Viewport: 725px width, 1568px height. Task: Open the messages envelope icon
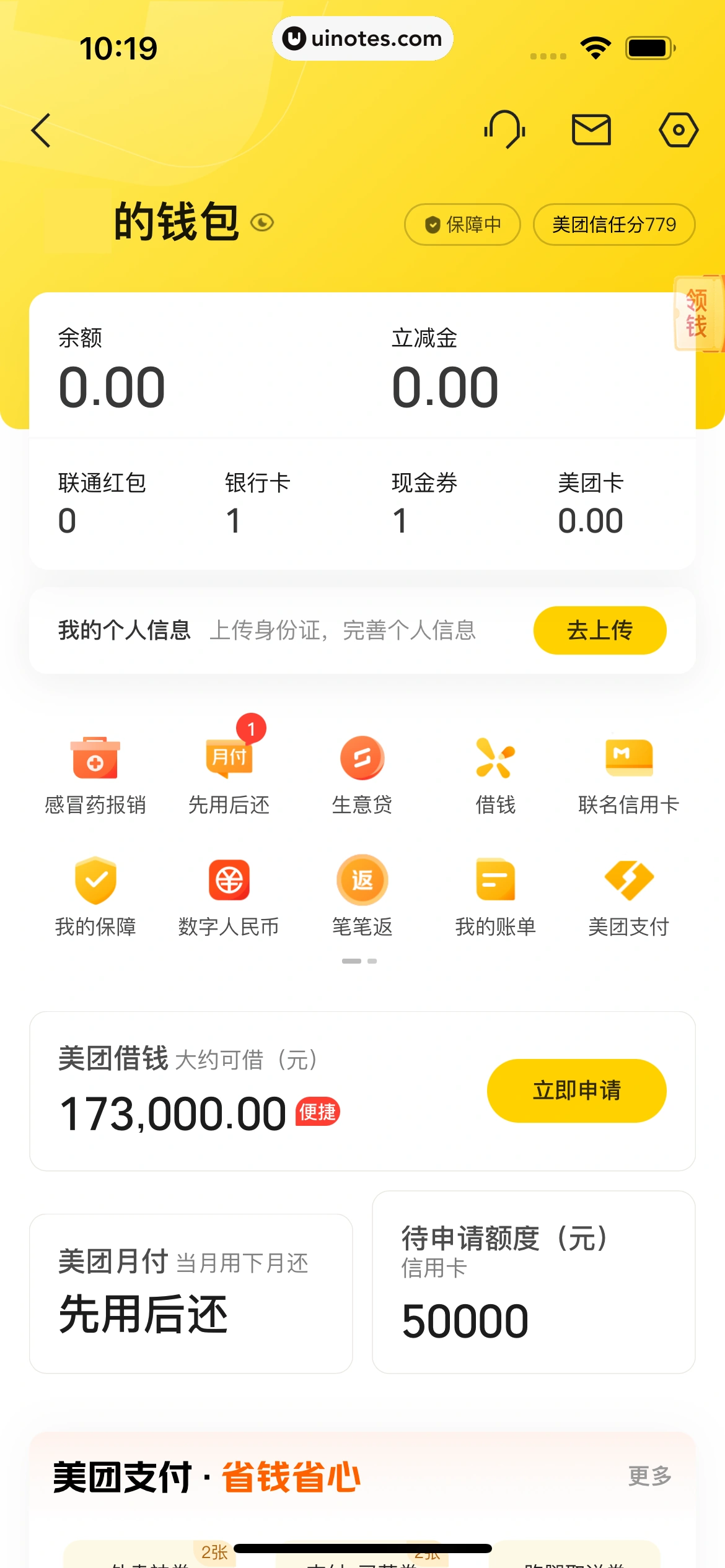[x=591, y=129]
